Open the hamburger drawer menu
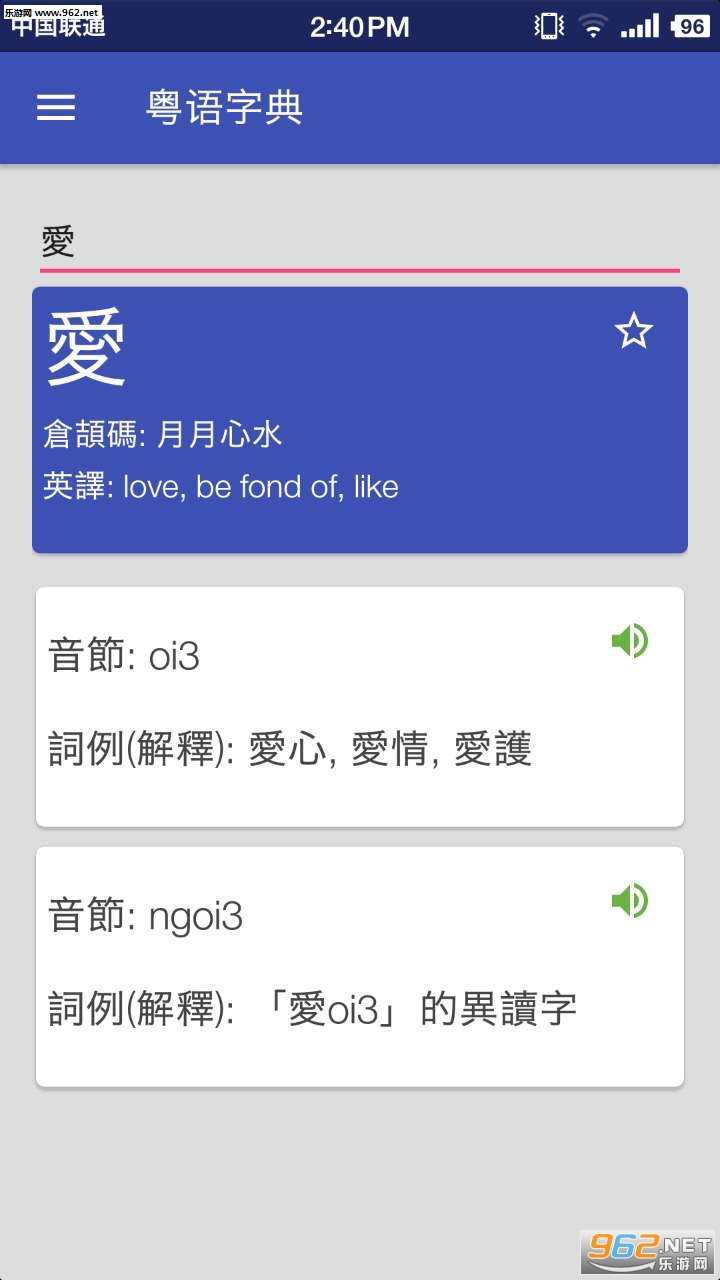720x1280 pixels. [x=56, y=108]
